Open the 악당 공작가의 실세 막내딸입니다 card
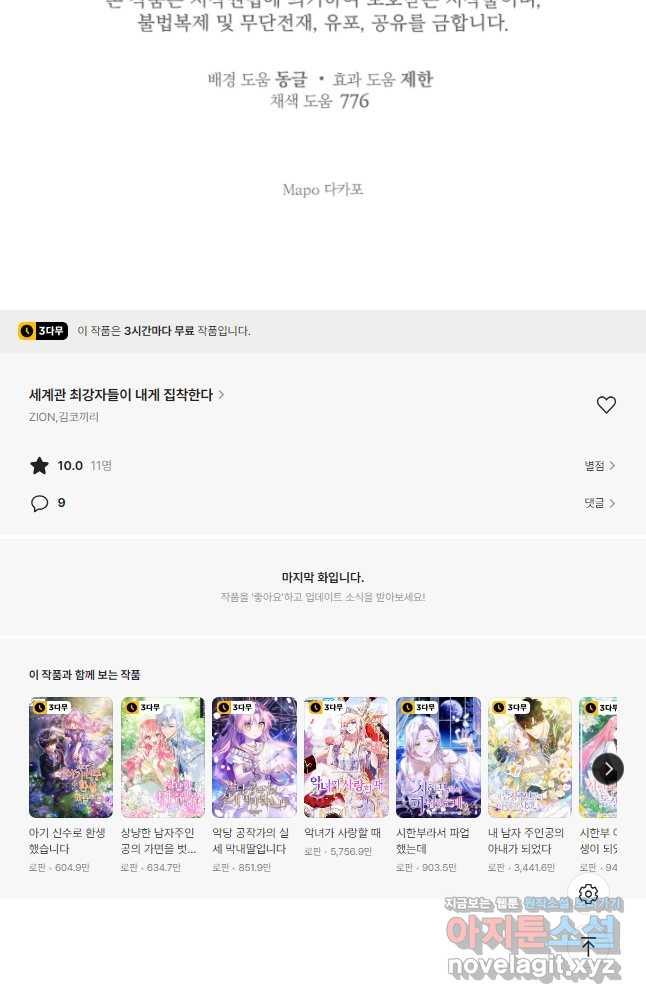646x1004 pixels. click(254, 758)
